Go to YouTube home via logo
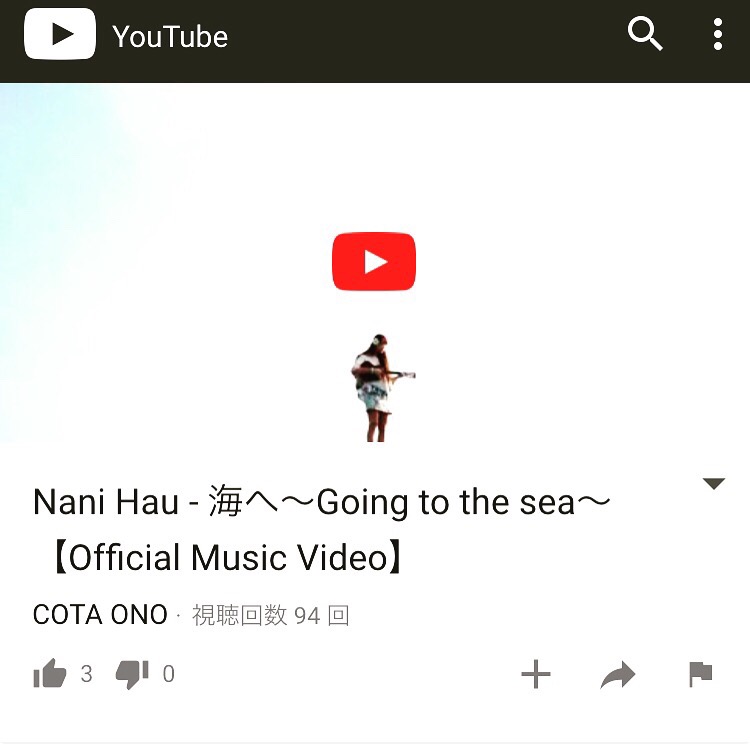Image resolution: width=750 pixels, height=750 pixels. pos(60,35)
